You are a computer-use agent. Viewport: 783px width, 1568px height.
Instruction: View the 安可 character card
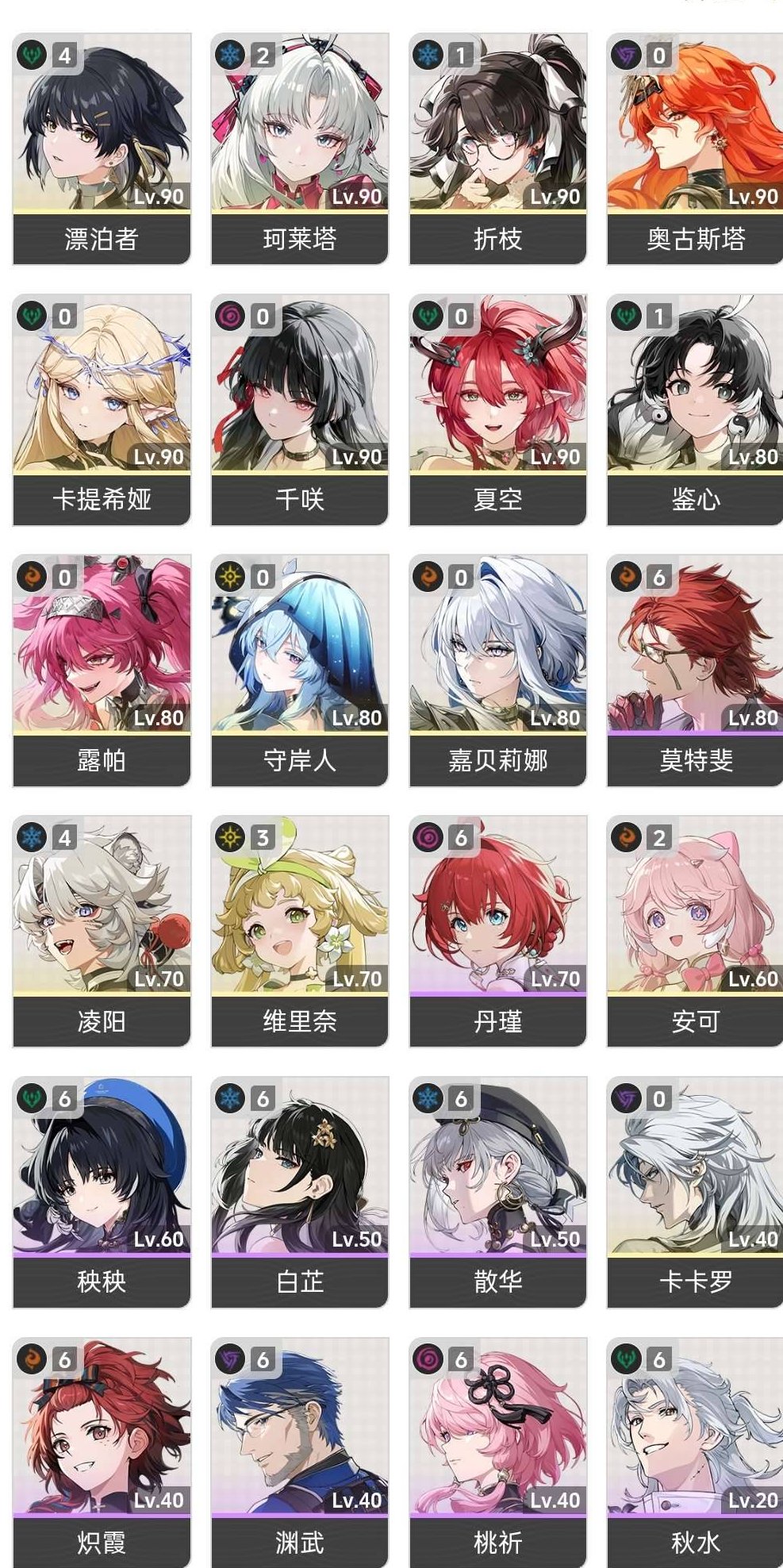(x=695, y=932)
